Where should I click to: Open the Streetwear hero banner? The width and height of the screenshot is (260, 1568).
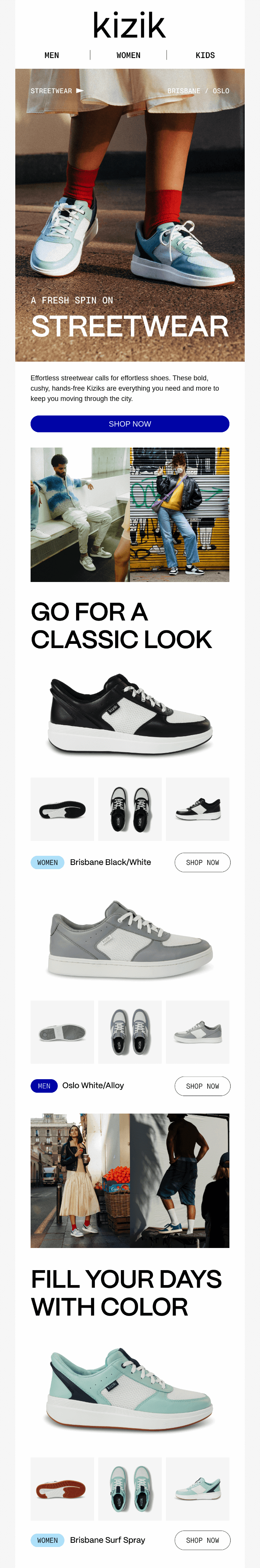coord(130,215)
